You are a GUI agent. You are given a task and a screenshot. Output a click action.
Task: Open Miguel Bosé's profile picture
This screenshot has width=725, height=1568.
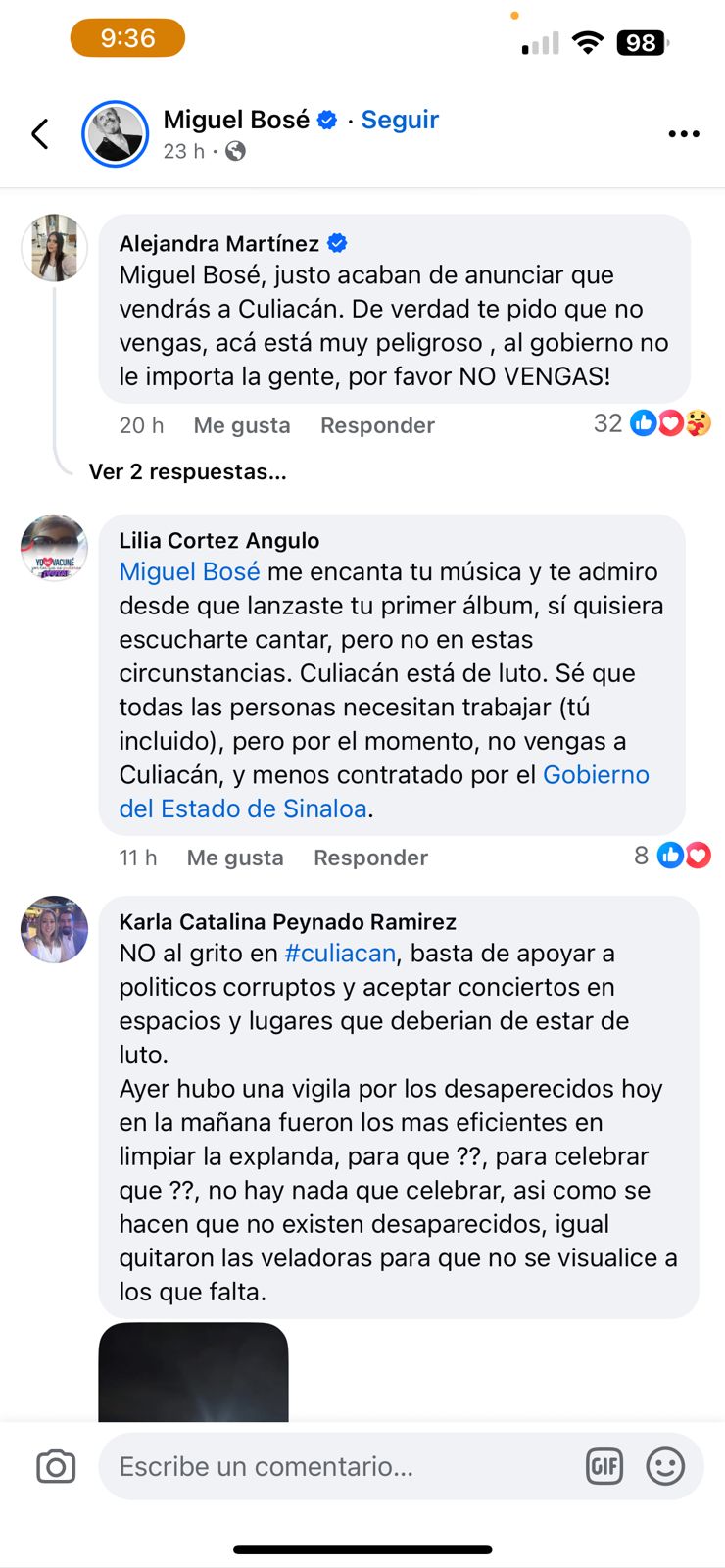pyautogui.click(x=115, y=134)
